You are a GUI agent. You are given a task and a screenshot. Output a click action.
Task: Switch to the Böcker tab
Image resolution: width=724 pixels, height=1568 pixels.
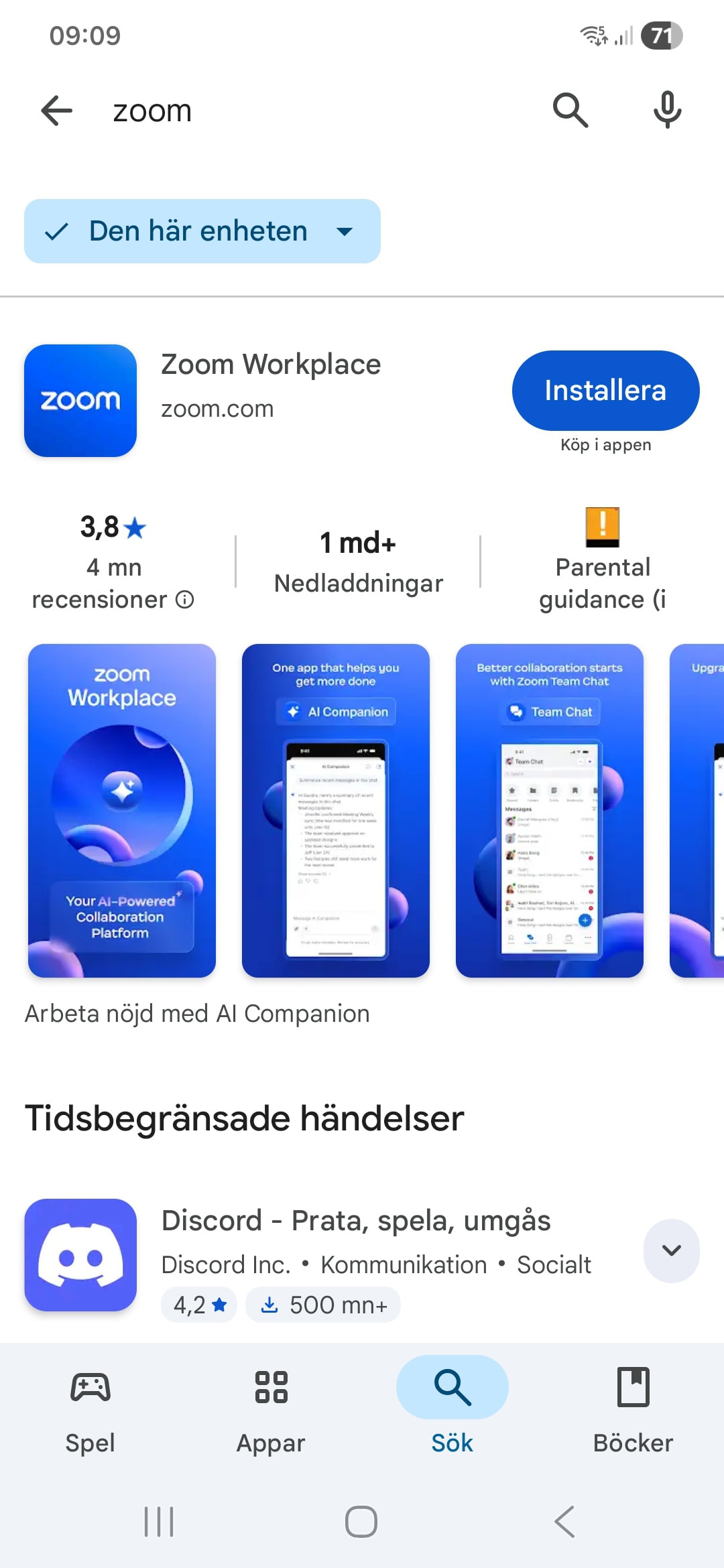pyautogui.click(x=633, y=1407)
